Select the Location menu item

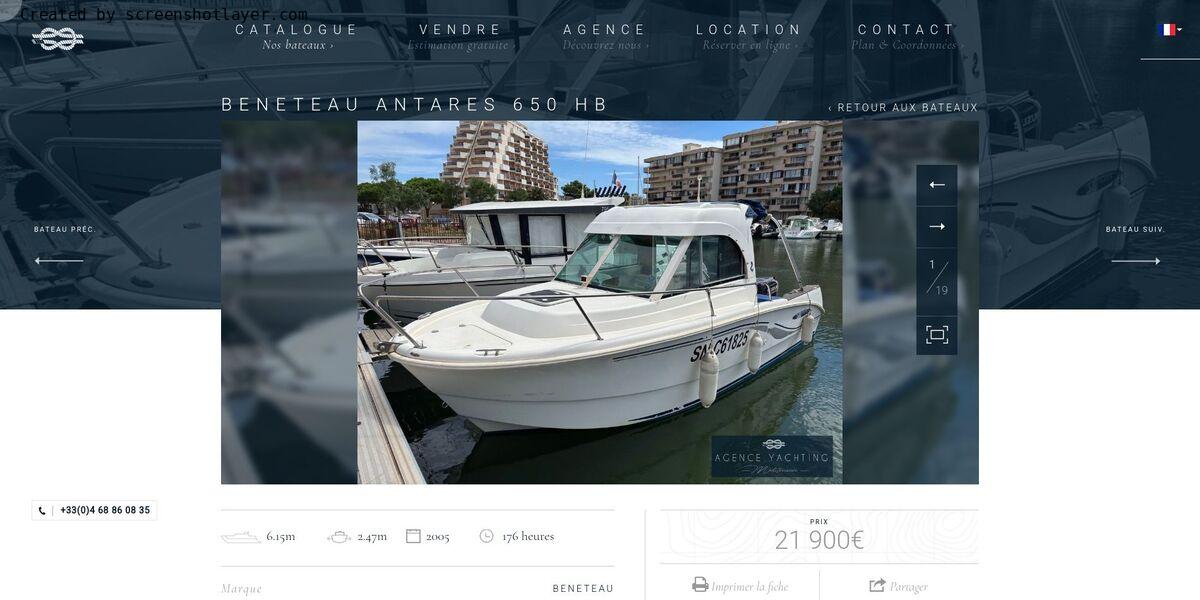[749, 30]
